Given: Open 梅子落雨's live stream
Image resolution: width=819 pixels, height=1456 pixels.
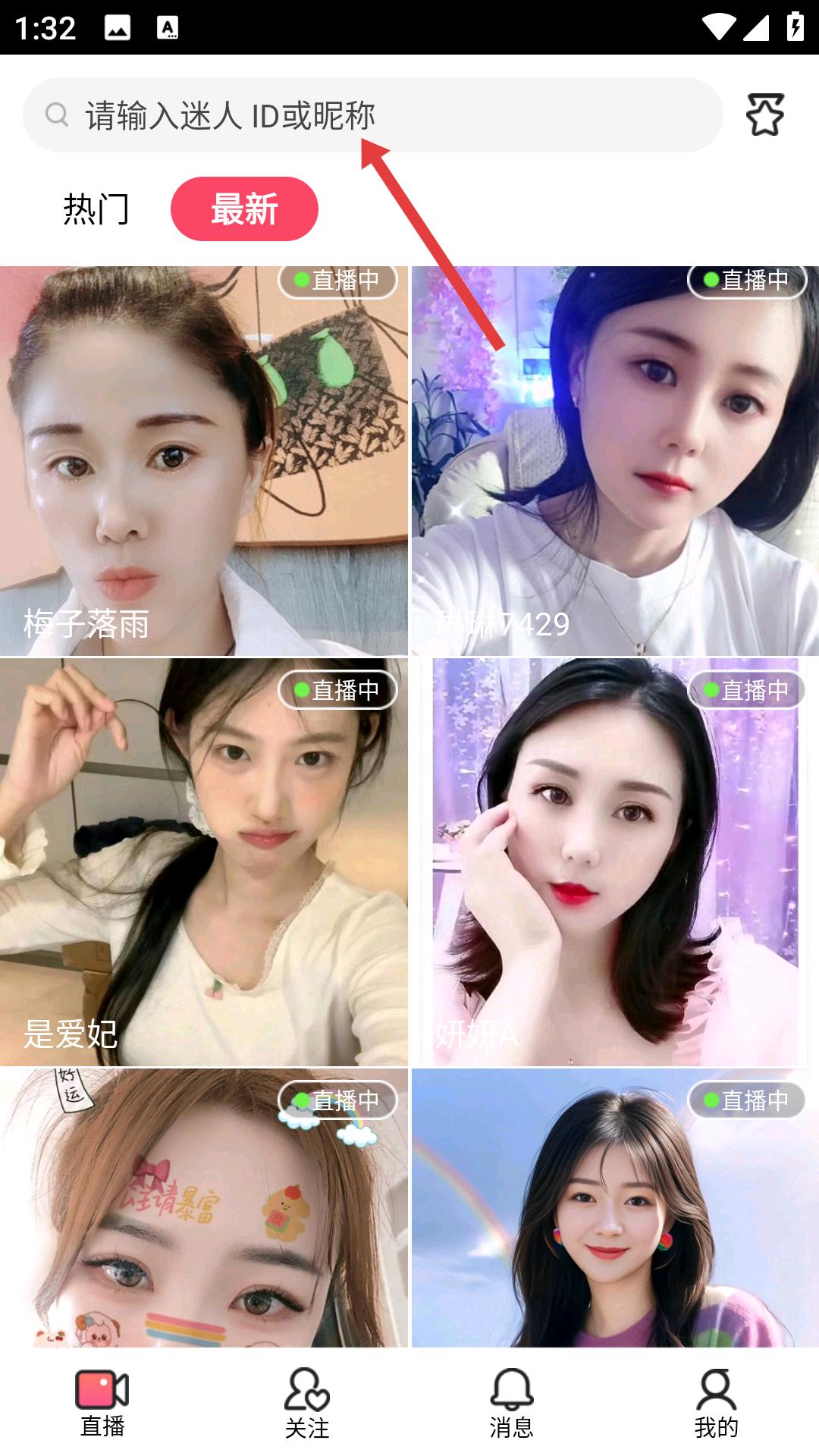Looking at the screenshot, I should tap(203, 461).
